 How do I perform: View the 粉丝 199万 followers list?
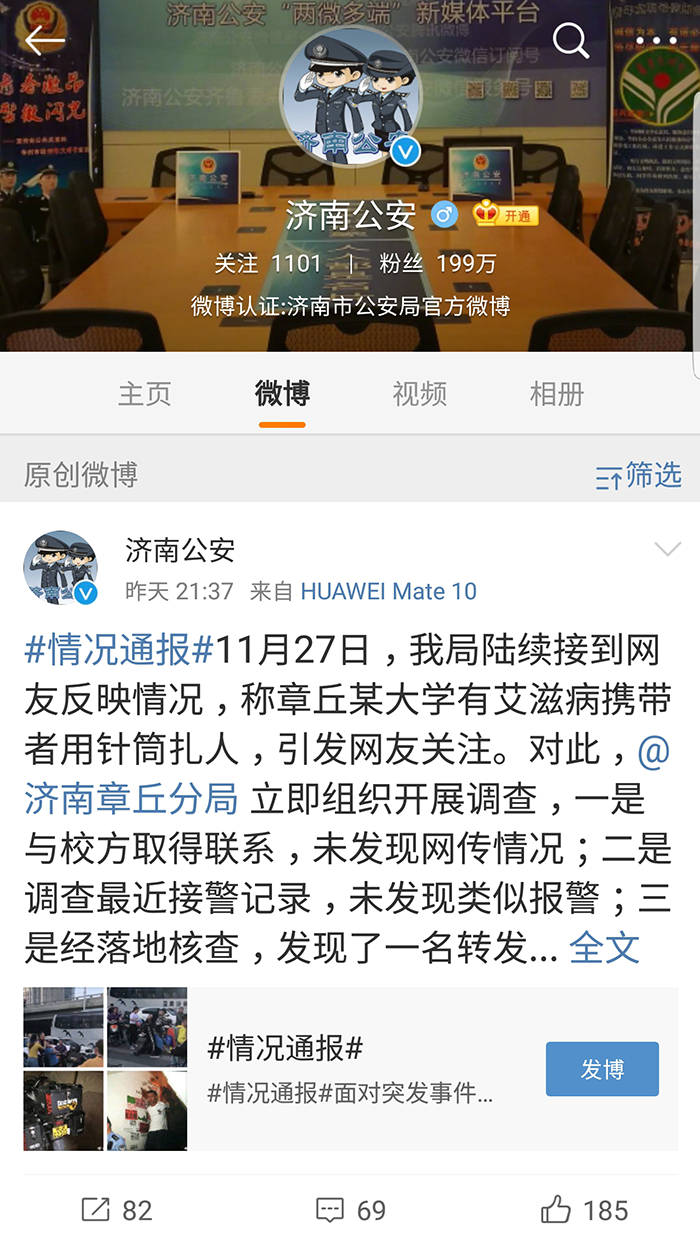coord(438,264)
